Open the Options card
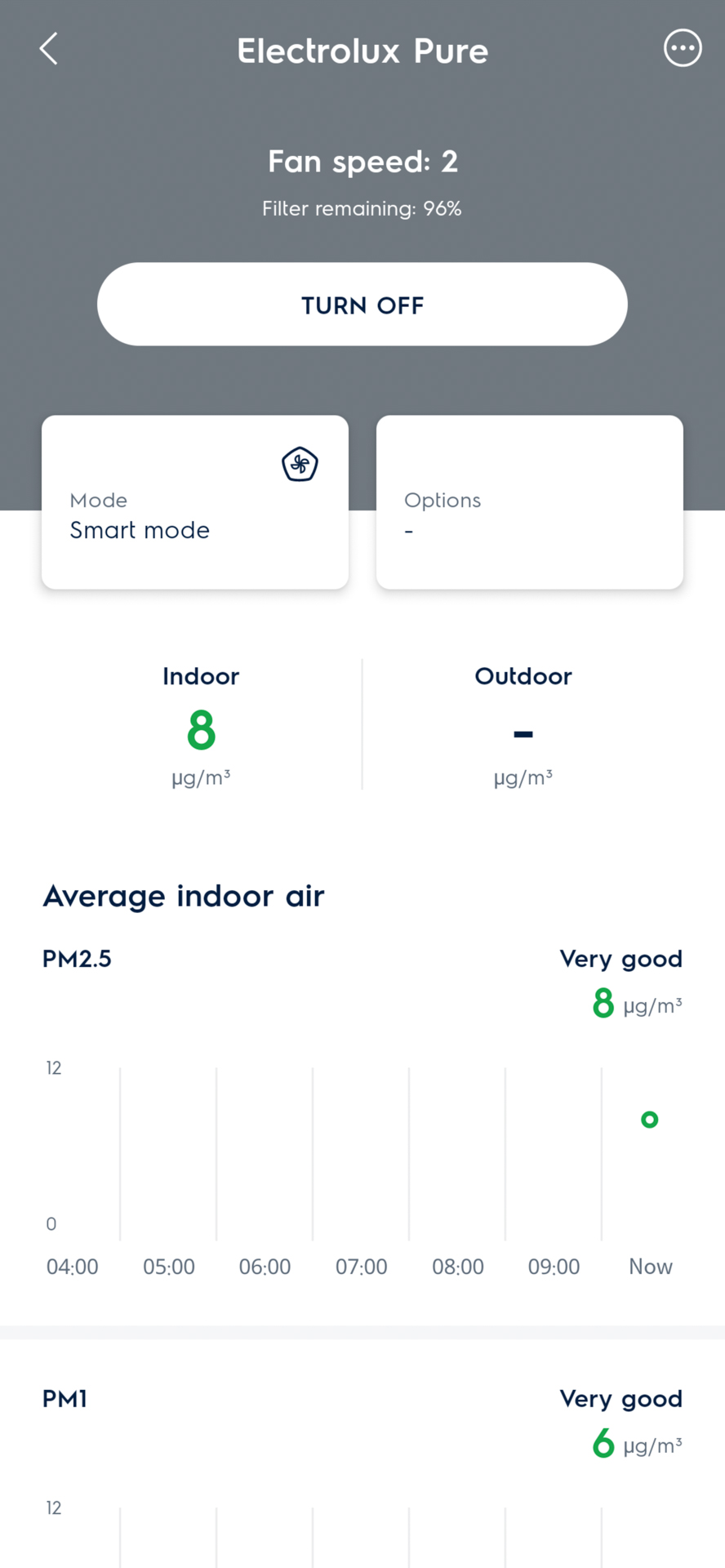725x1568 pixels. pos(530,502)
